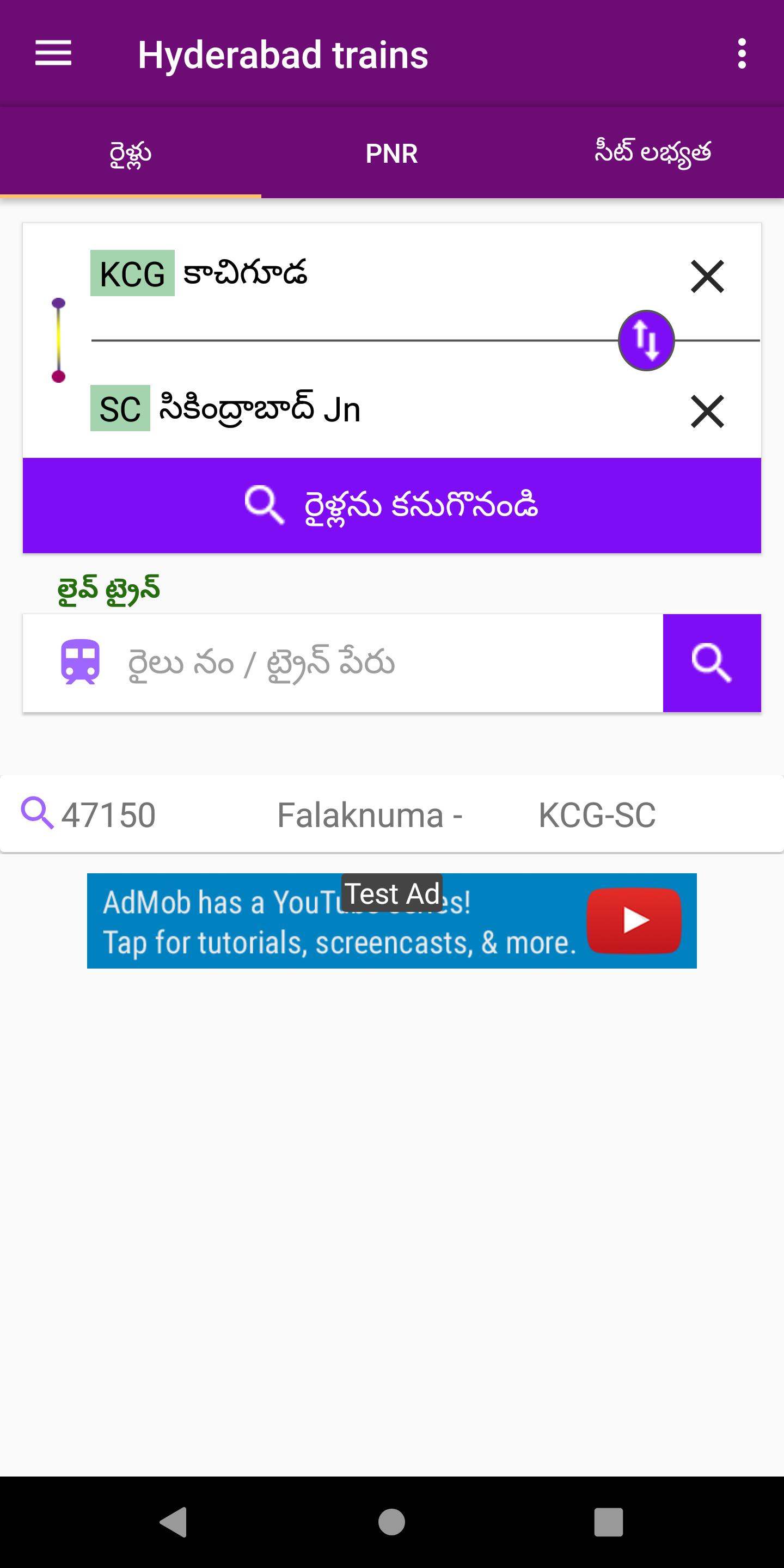
Task: Go to the home screen
Action: (391, 1522)
